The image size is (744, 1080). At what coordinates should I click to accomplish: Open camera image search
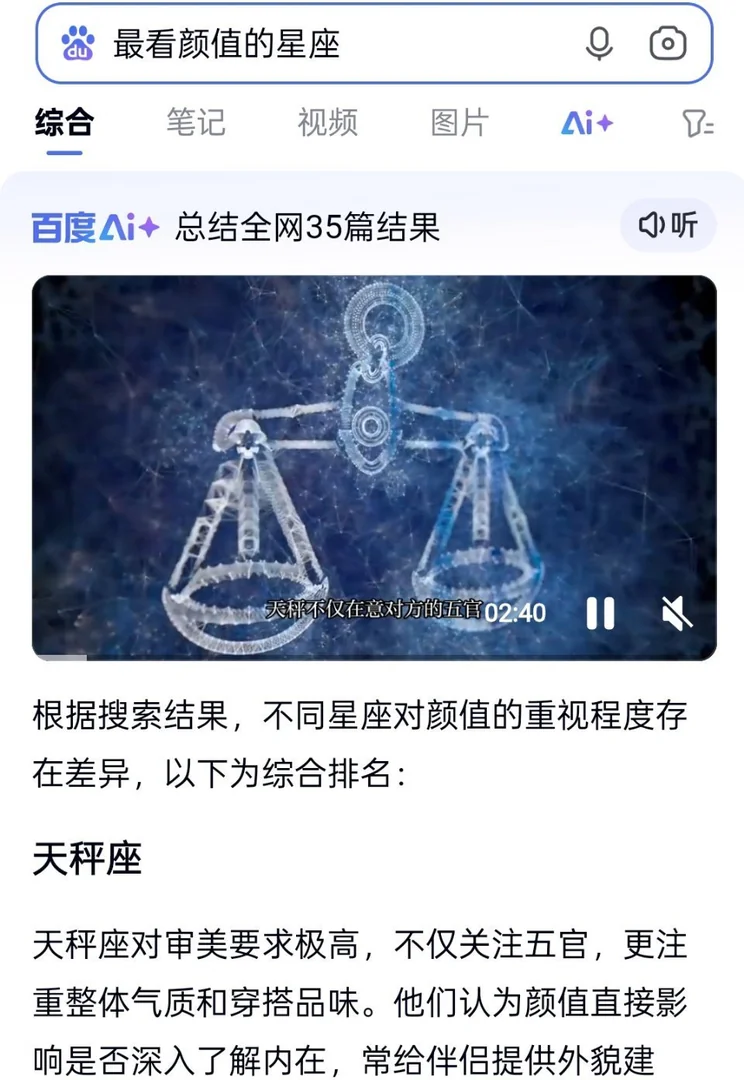668,44
